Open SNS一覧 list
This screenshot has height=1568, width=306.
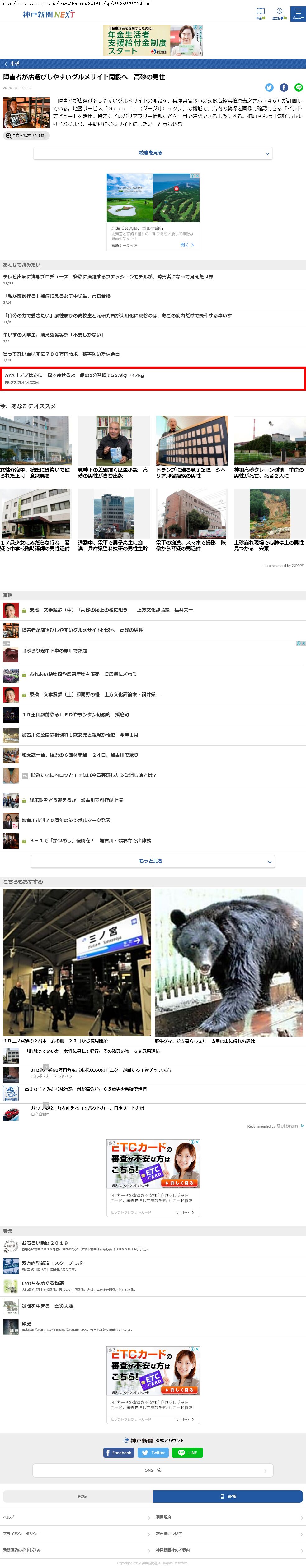click(x=153, y=1470)
